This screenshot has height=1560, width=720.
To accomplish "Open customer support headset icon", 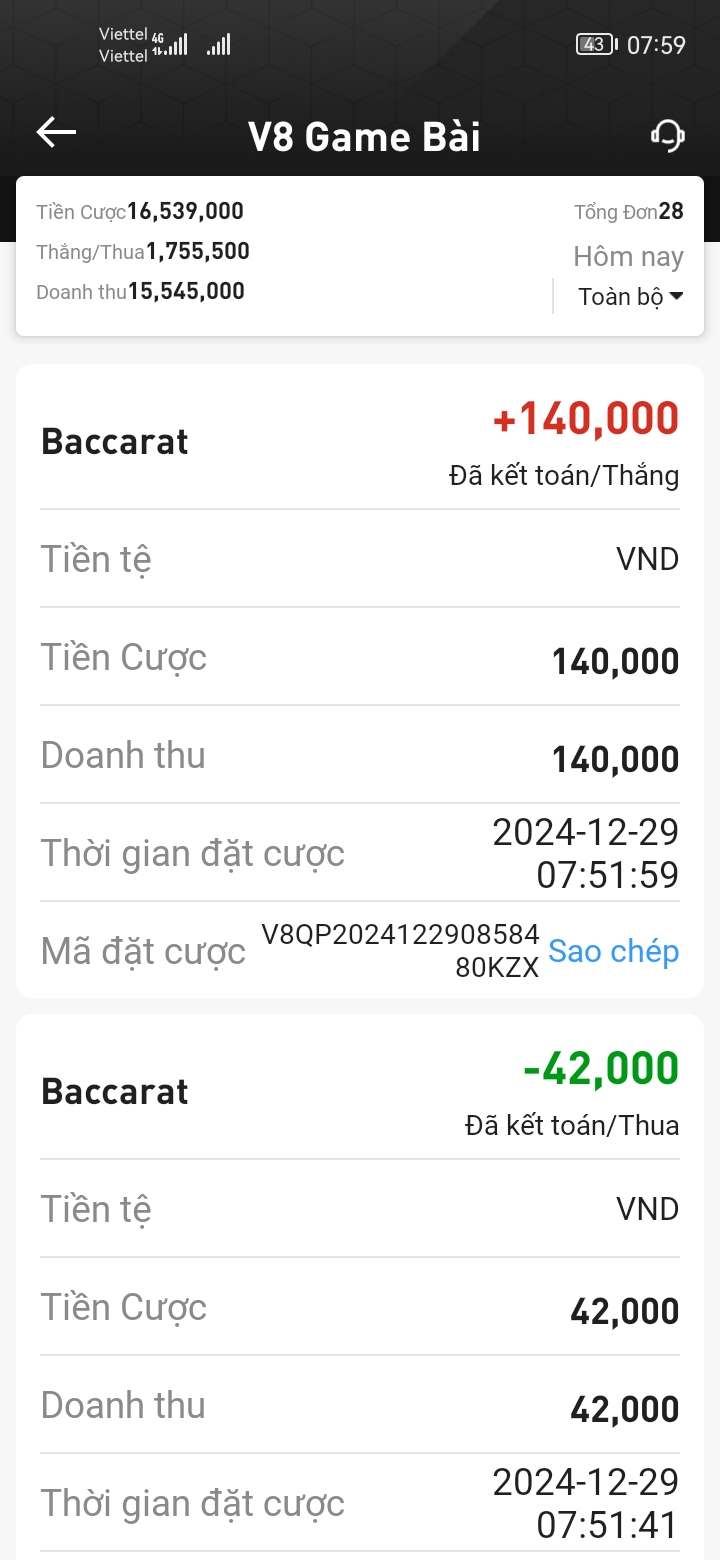I will (x=667, y=134).
